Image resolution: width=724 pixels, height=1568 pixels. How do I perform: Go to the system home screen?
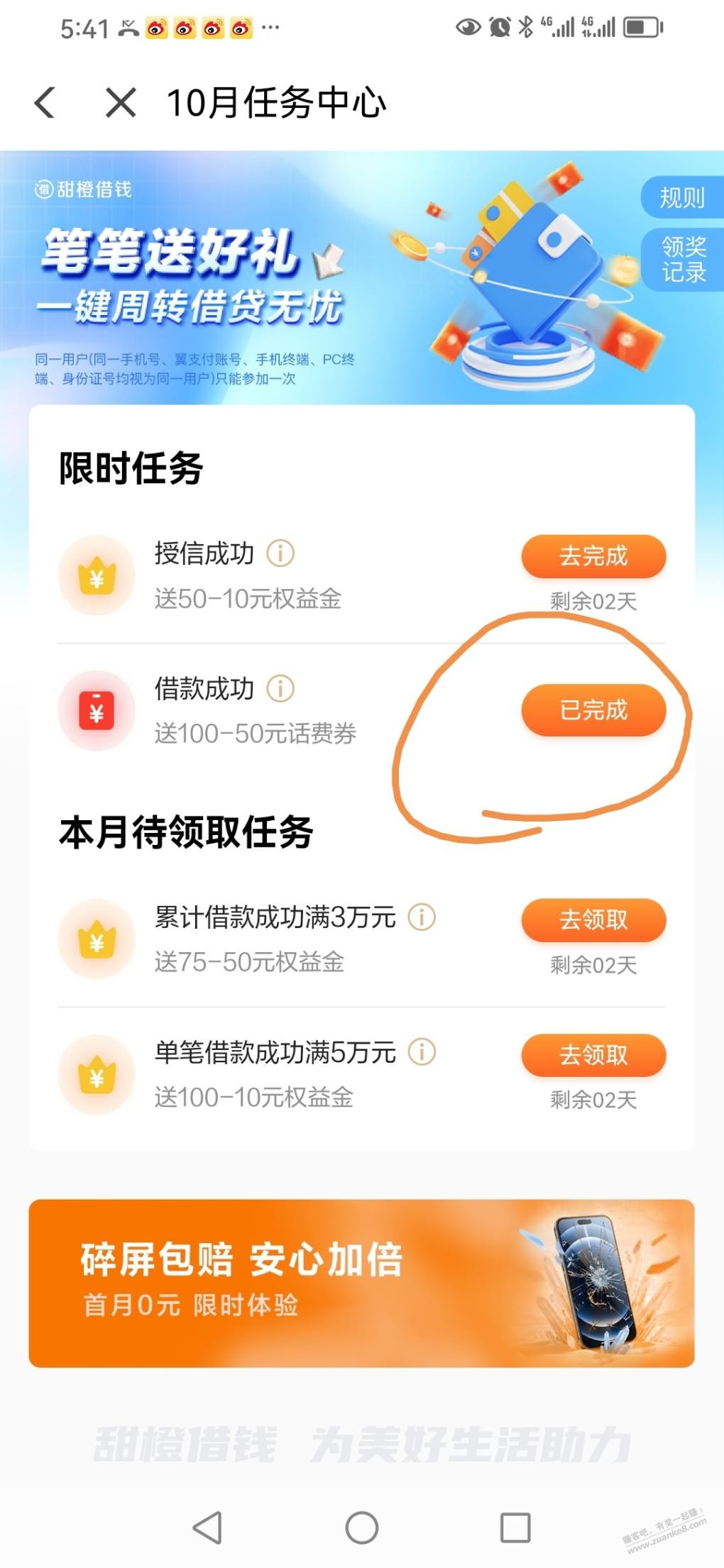(x=361, y=1527)
